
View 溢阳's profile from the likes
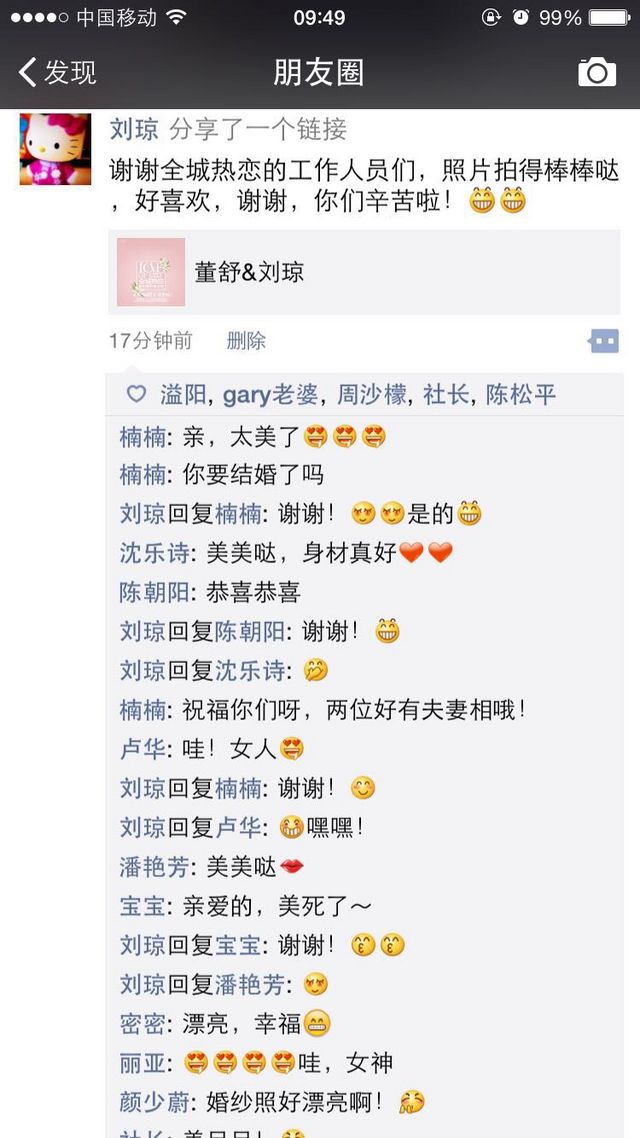[x=183, y=395]
